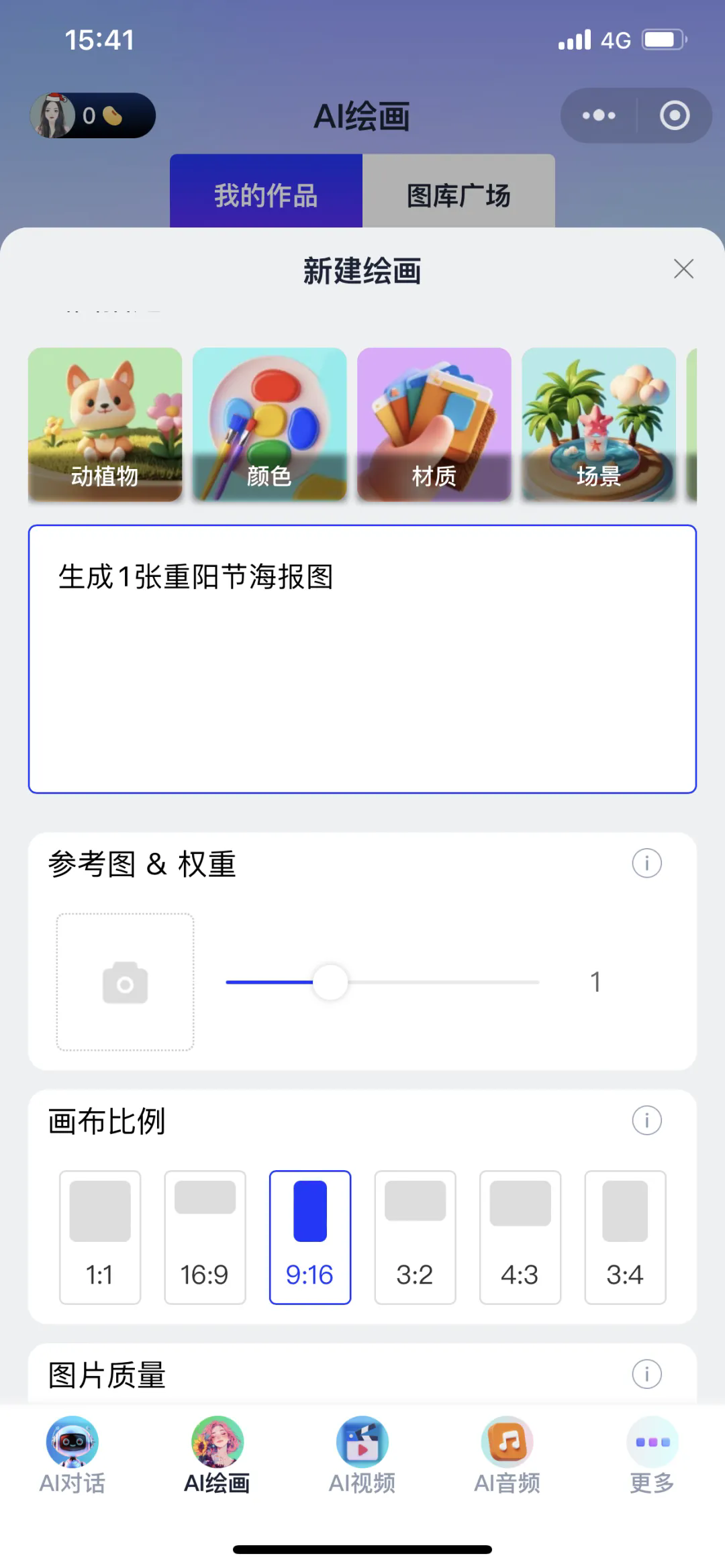
Task: Set canvas ratio to 3:4
Action: [x=625, y=1237]
